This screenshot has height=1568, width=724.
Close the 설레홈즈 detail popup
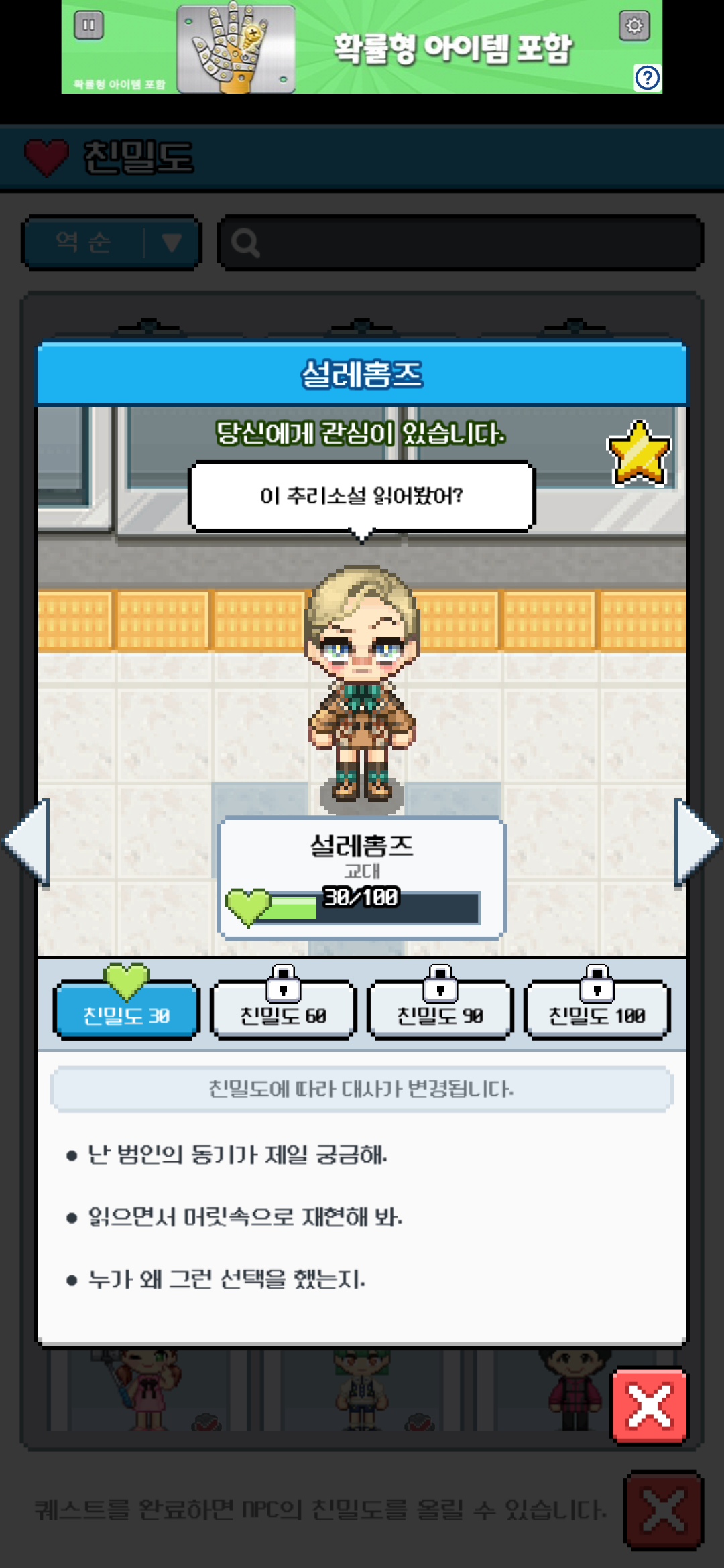click(x=649, y=1404)
